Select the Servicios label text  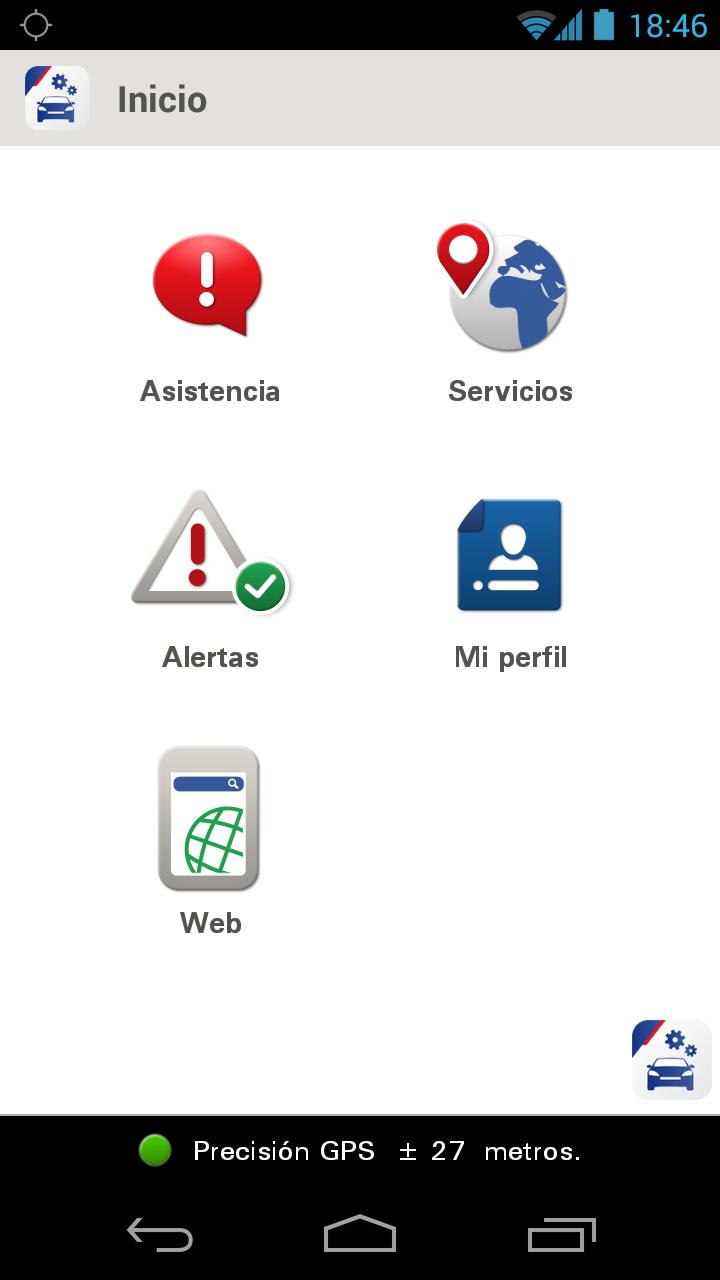[x=510, y=390]
